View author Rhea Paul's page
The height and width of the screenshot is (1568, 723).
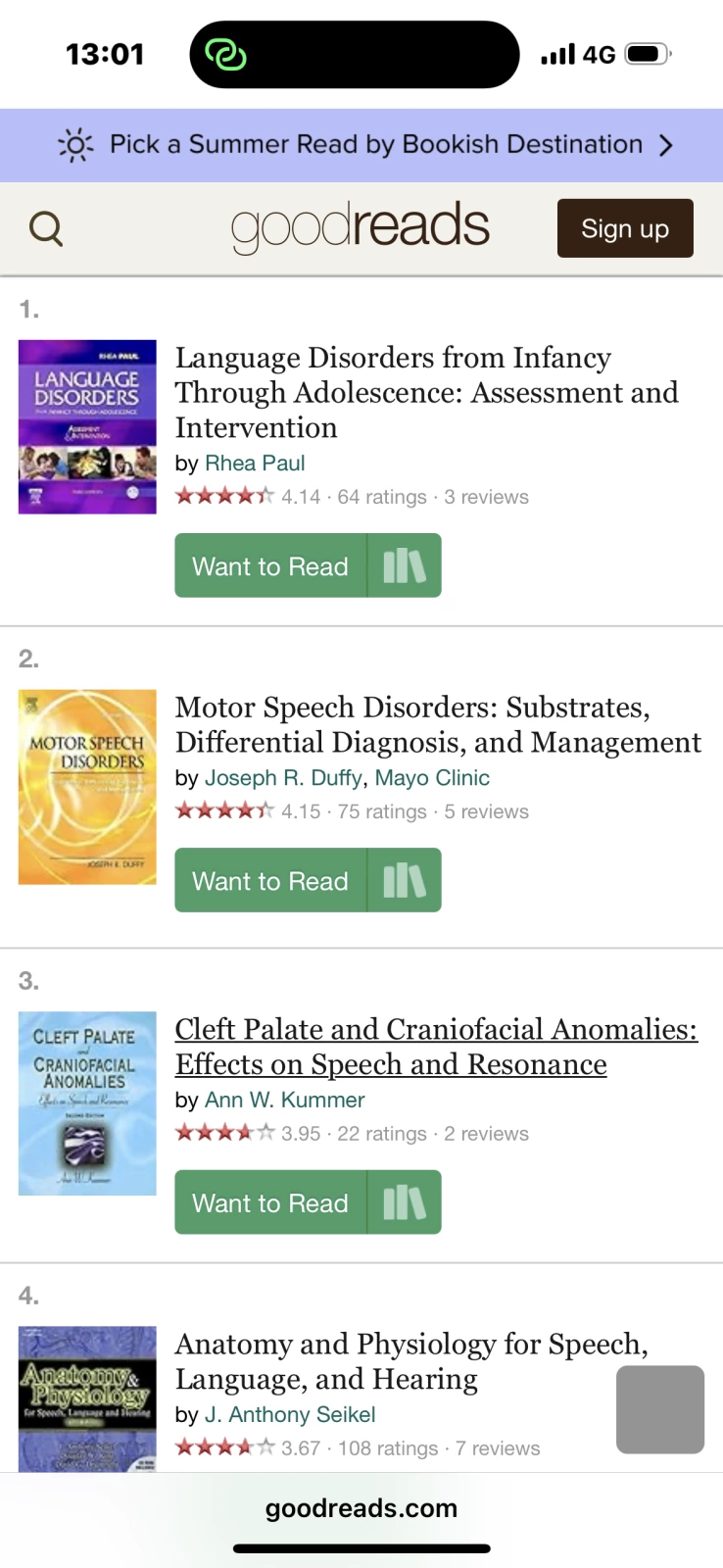point(255,463)
